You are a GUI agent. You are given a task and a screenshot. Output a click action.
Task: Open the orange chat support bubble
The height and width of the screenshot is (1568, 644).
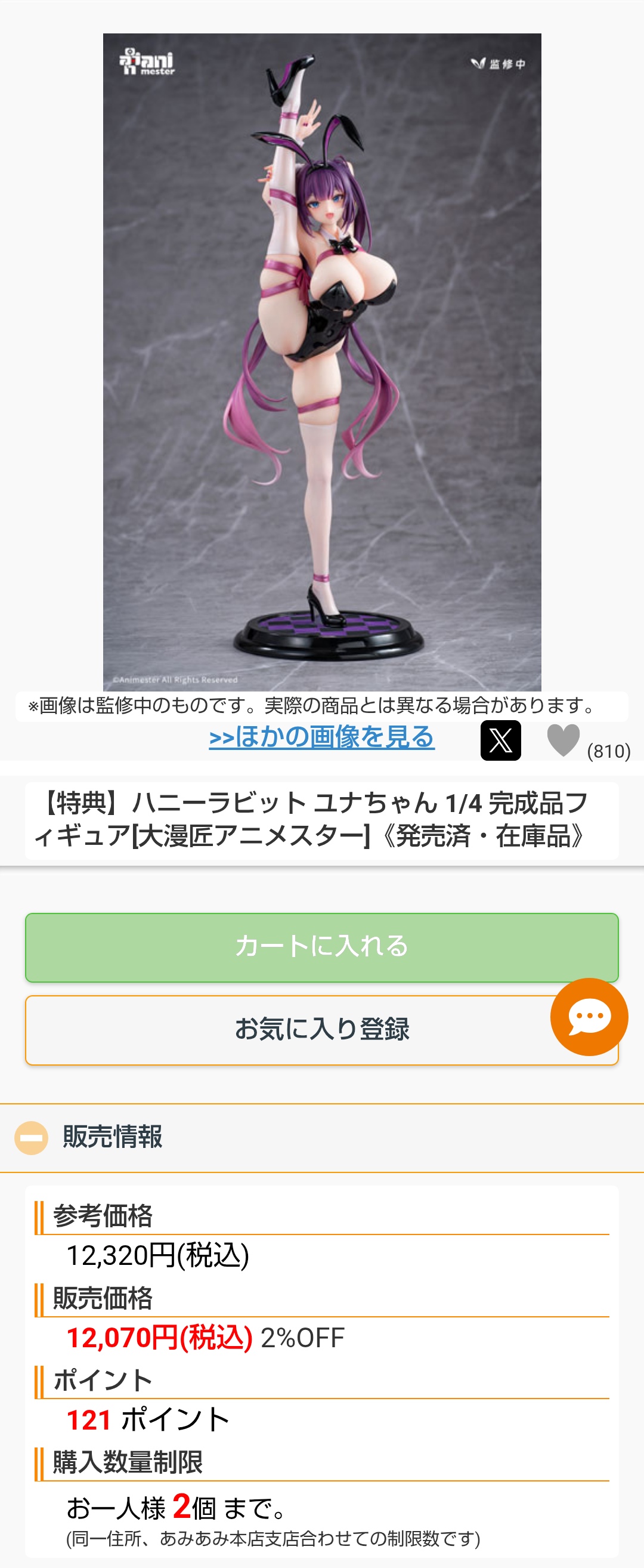pos(589,1017)
